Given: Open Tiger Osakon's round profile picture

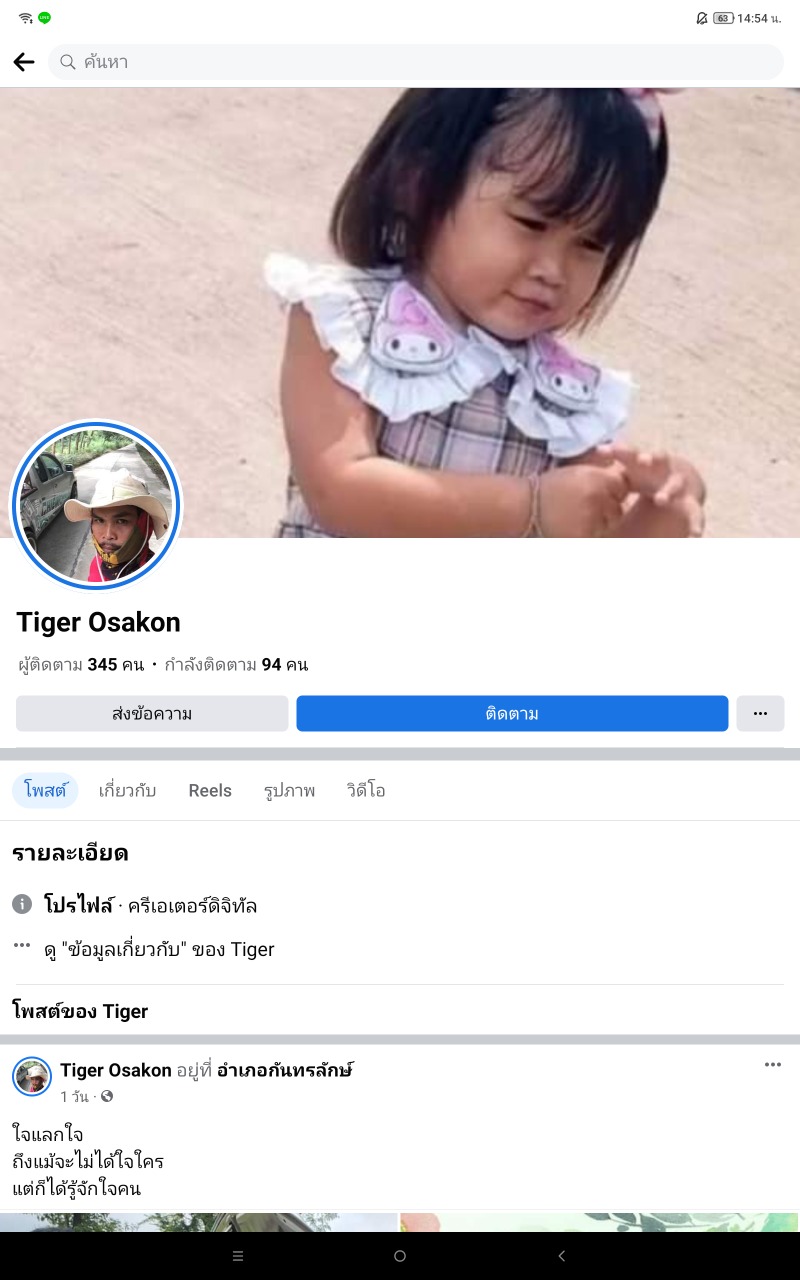Looking at the screenshot, I should [96, 507].
